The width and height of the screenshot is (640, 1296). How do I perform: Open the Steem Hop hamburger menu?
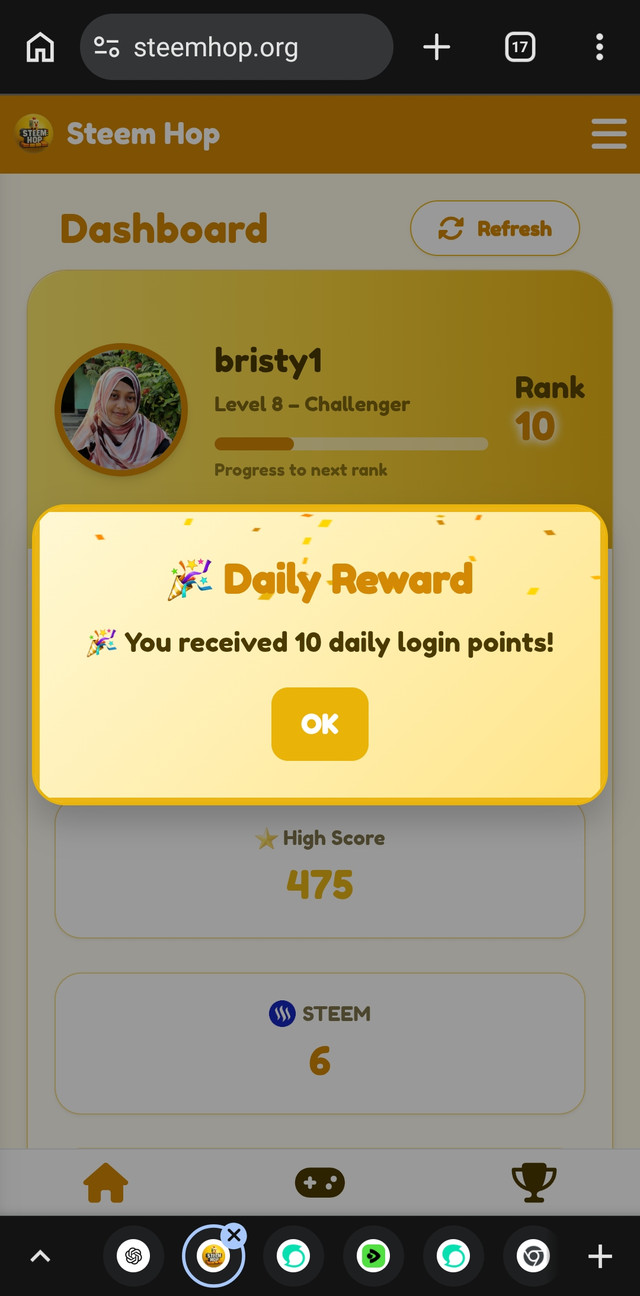[608, 134]
